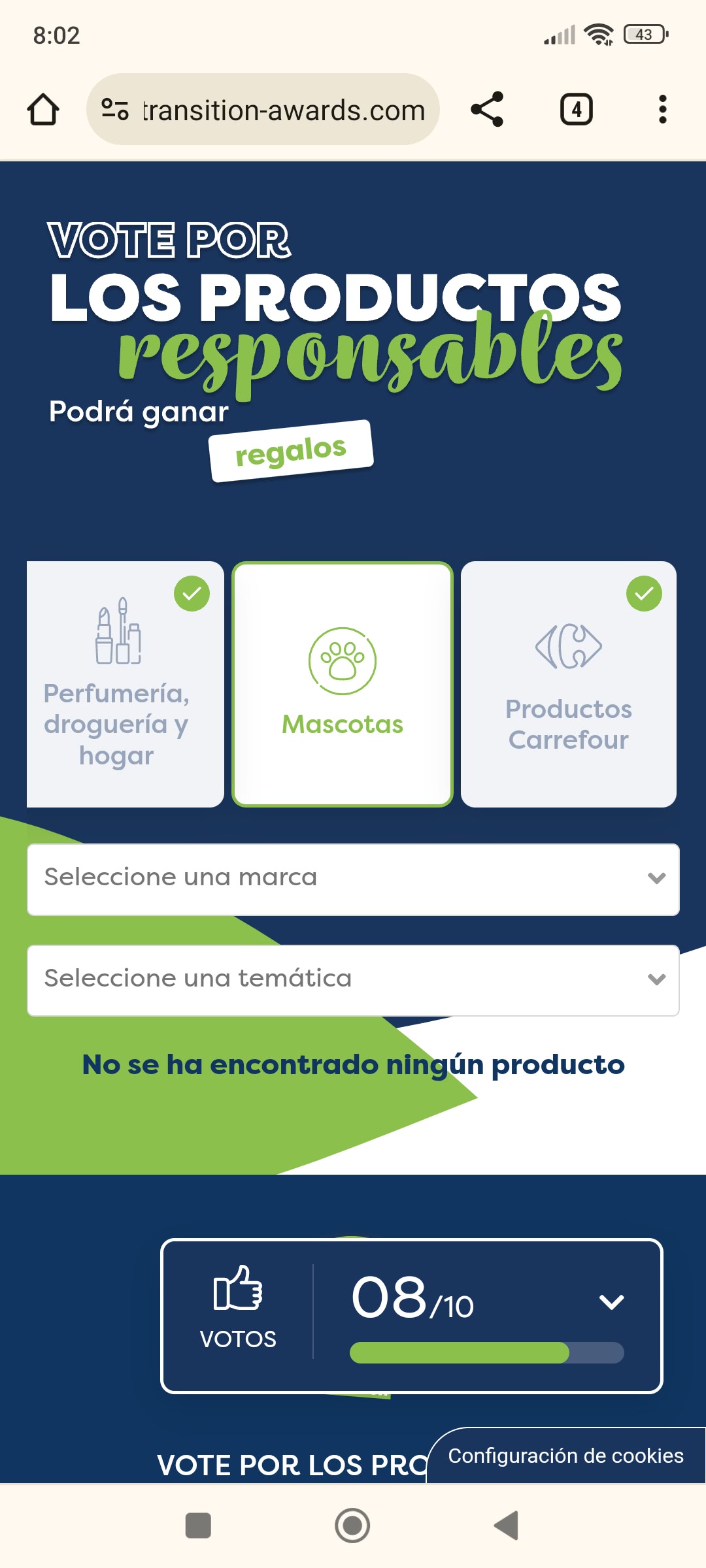Screen dimensions: 706x1568
Task: Go to the browser home page
Action: 43,109
